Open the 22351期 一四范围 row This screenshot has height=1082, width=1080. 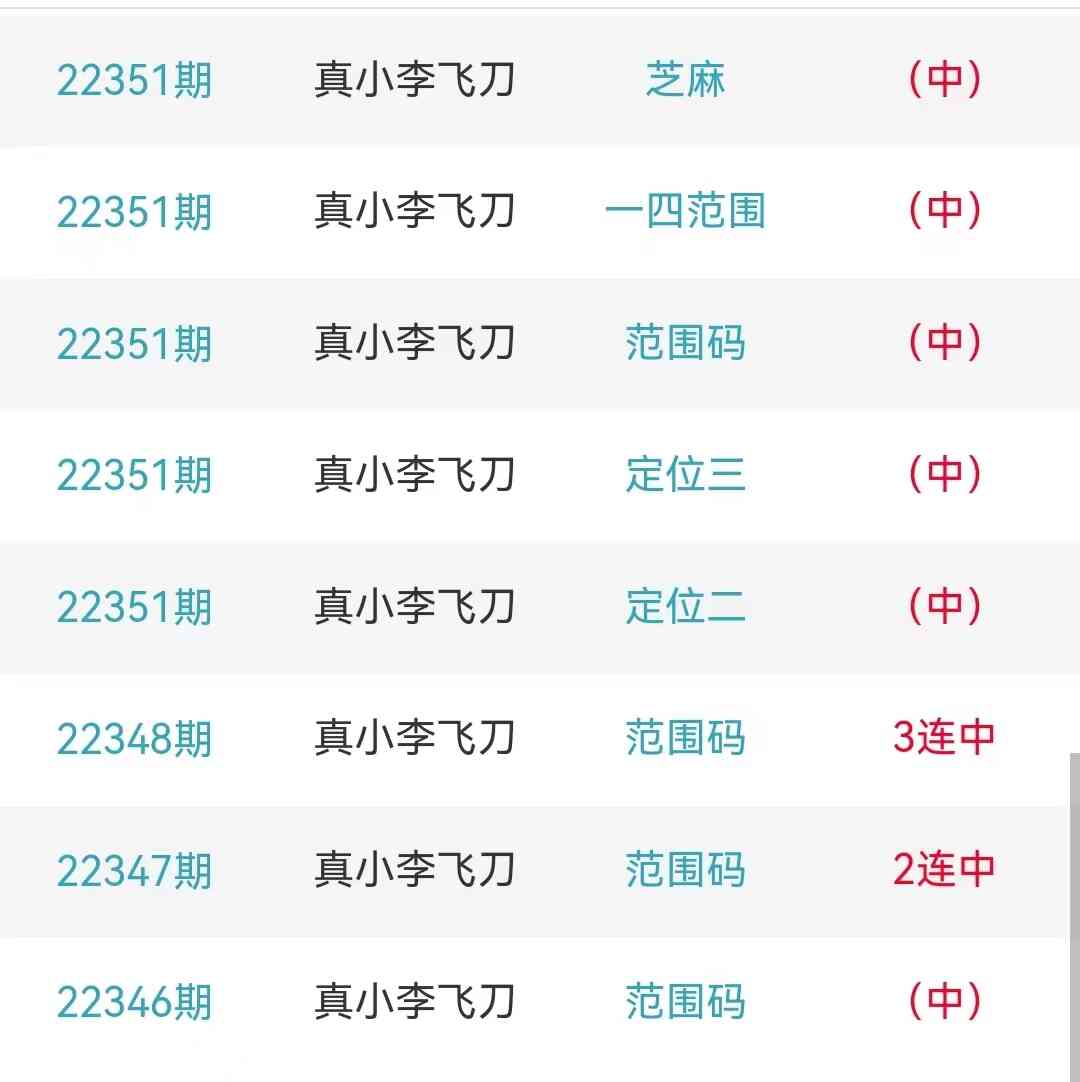(x=685, y=212)
